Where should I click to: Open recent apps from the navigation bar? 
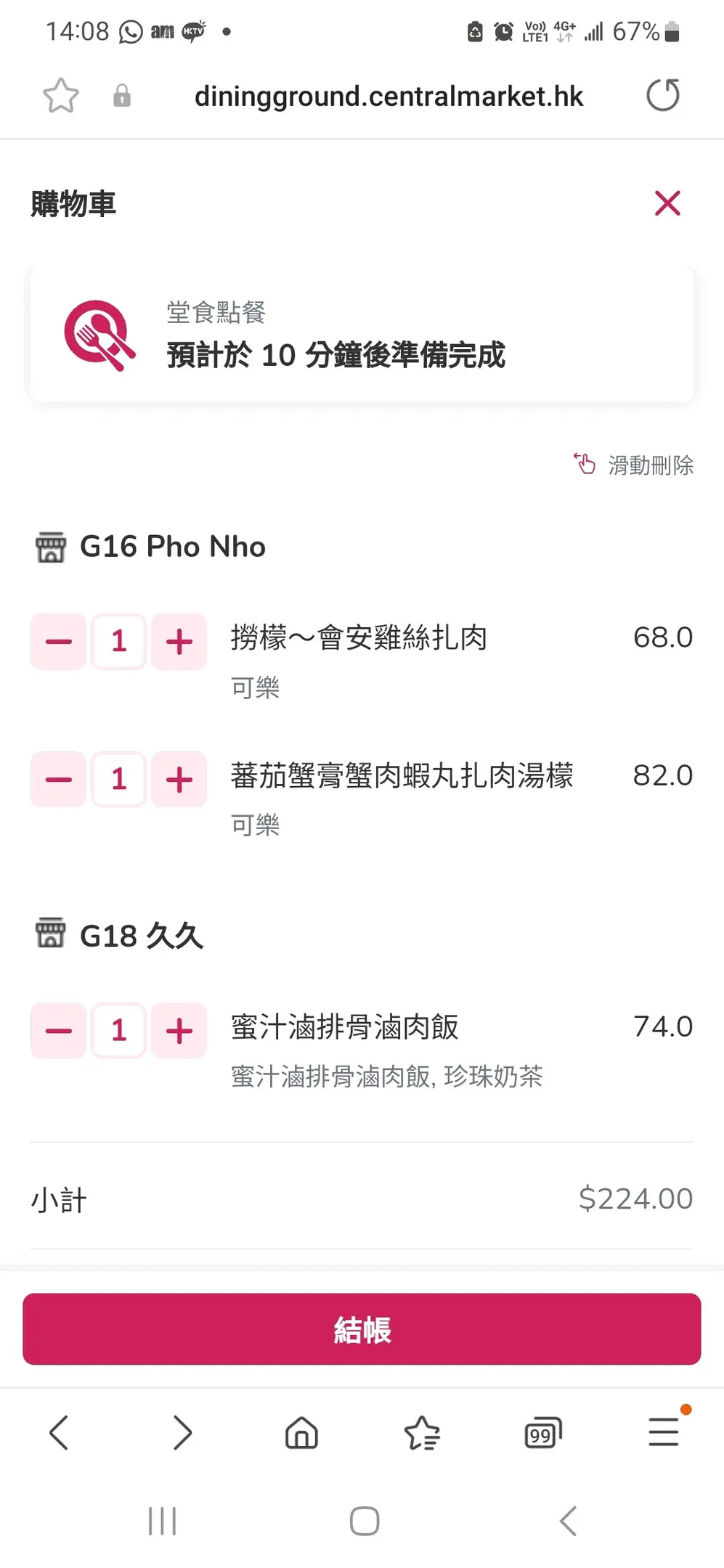point(162,1521)
